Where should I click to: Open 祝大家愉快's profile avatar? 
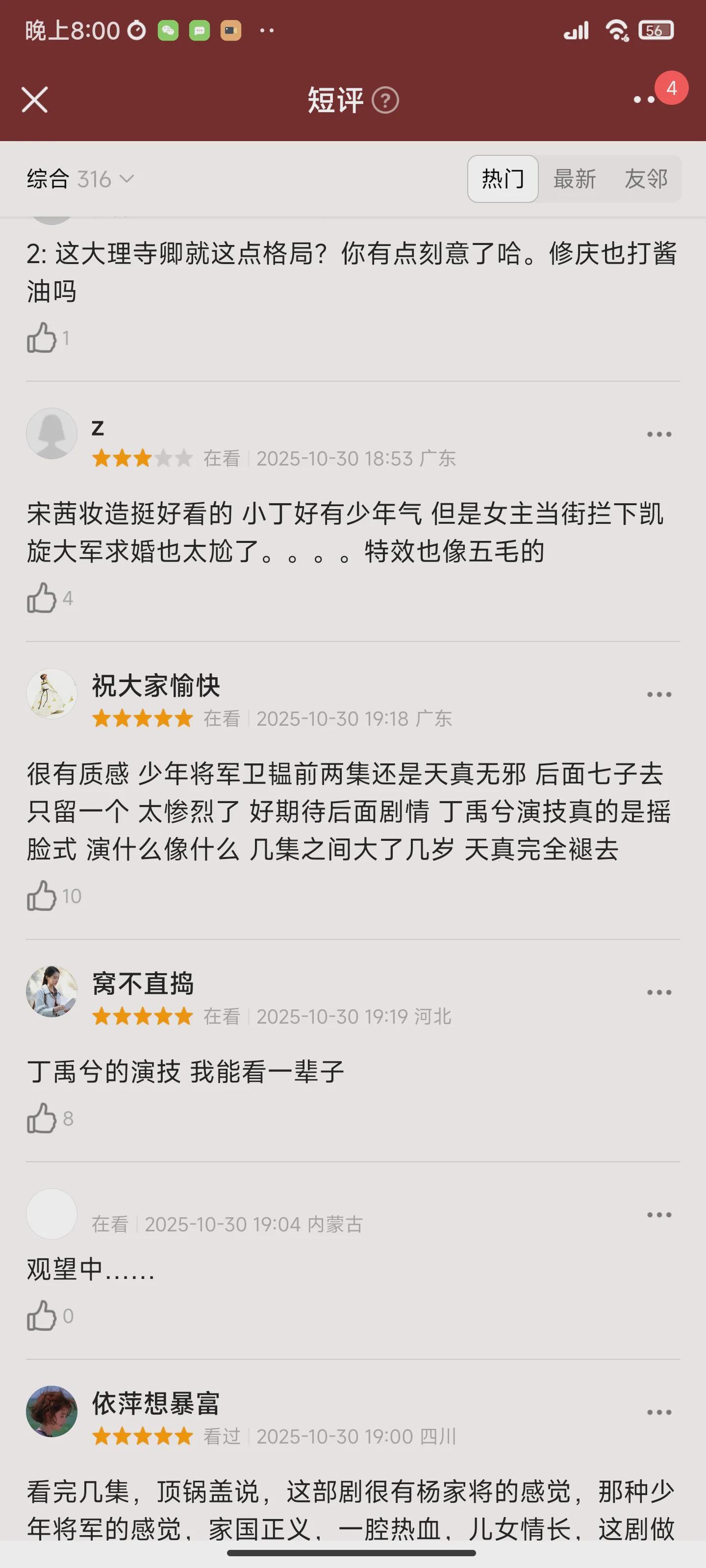click(52, 693)
